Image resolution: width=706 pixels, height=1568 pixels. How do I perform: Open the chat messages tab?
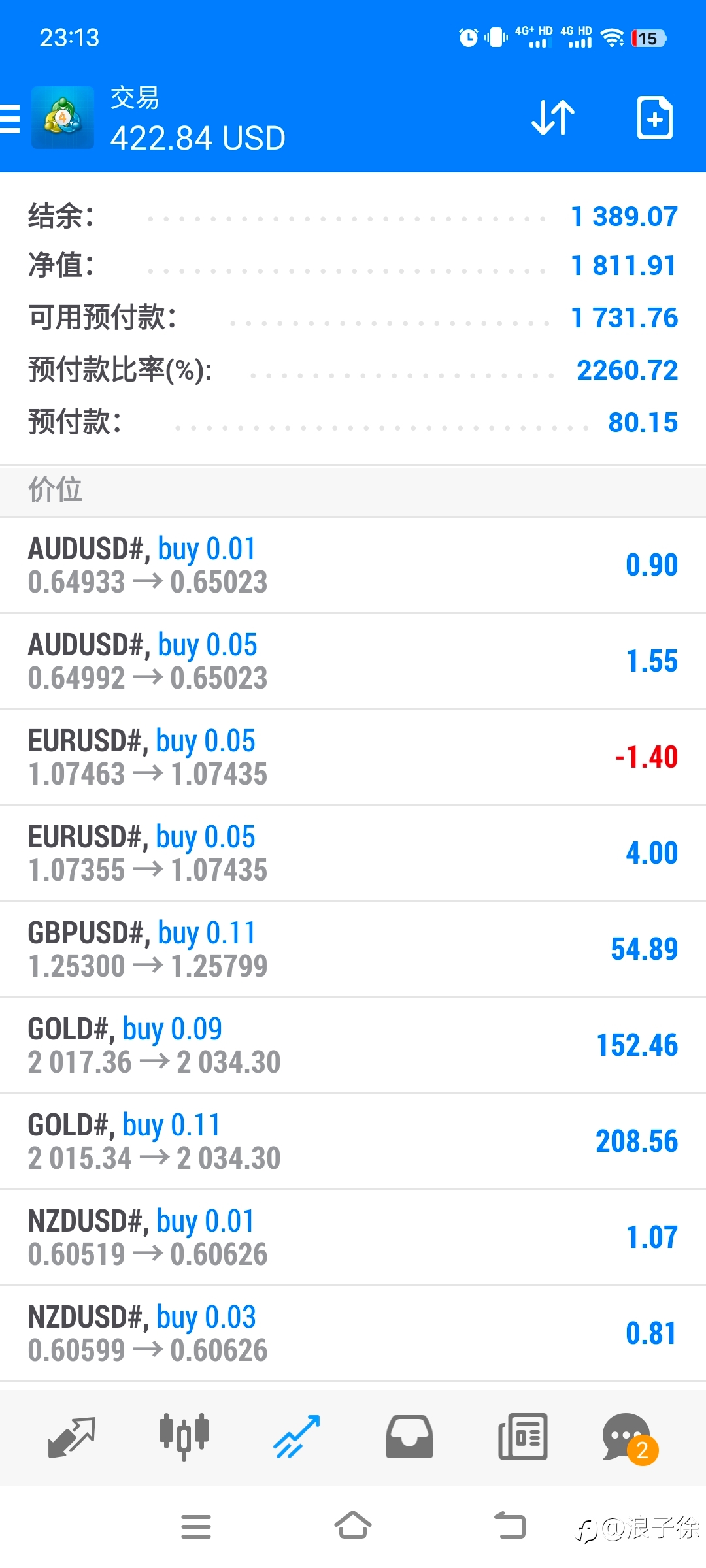click(x=630, y=1438)
